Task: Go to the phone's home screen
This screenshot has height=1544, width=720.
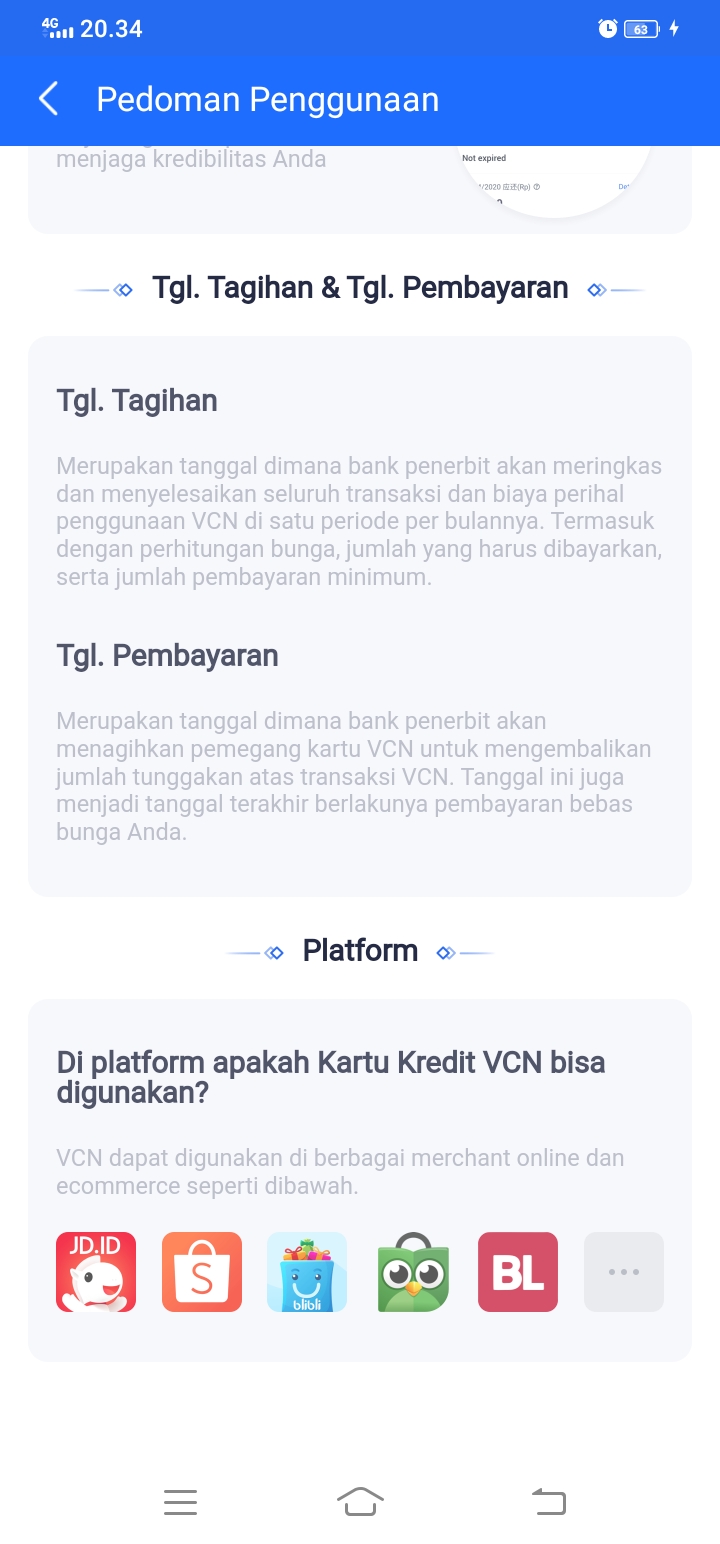Action: (360, 1501)
